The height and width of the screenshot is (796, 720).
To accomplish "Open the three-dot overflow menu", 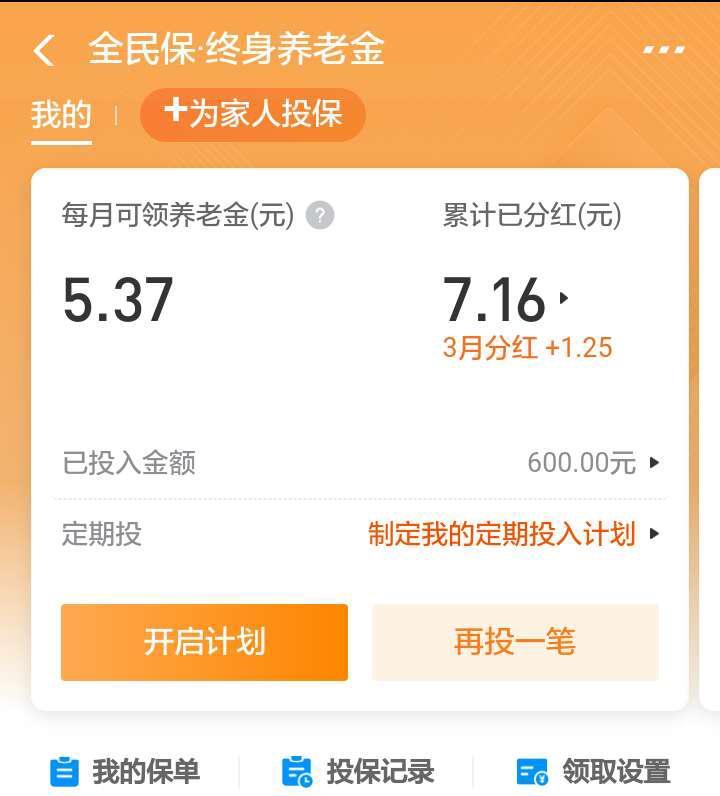I will click(663, 49).
